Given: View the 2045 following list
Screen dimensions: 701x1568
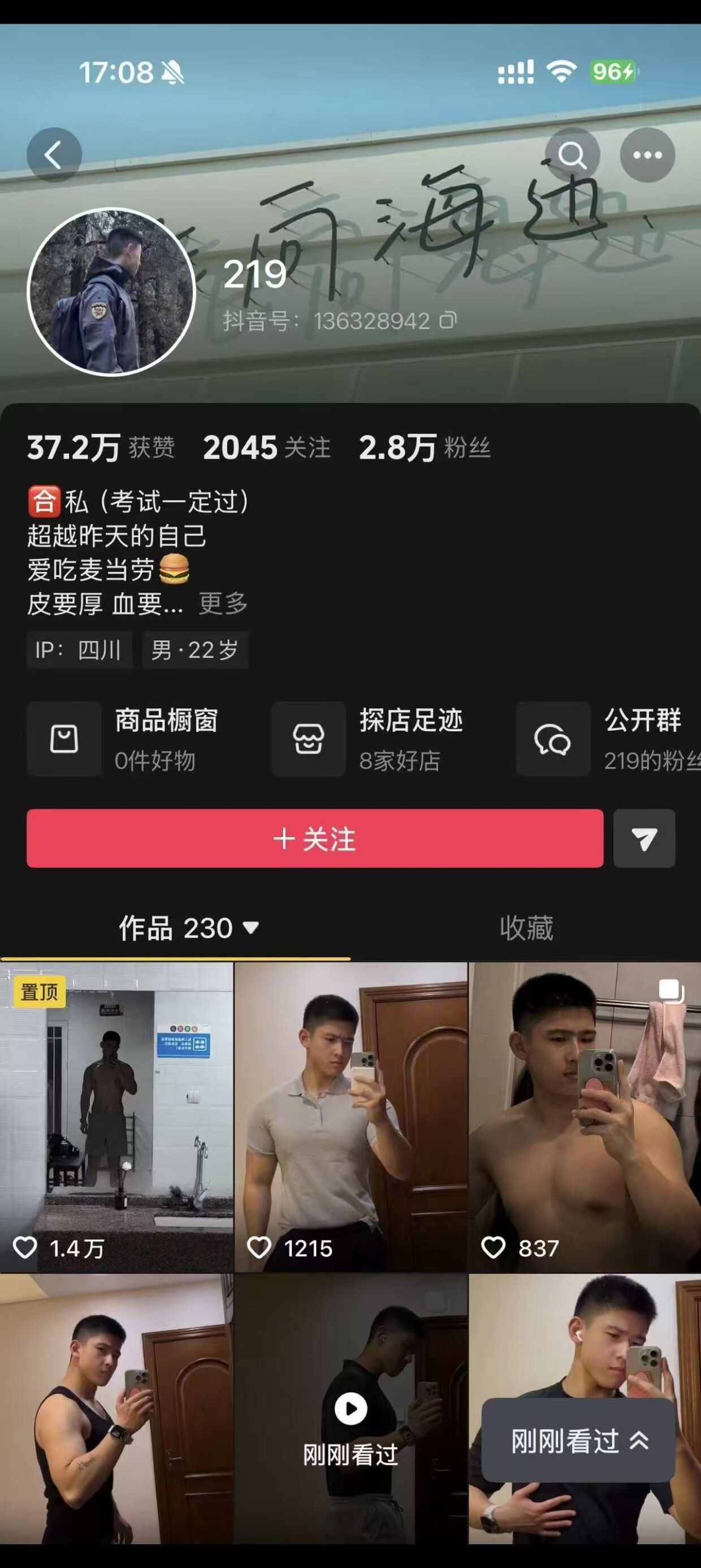Looking at the screenshot, I should pos(266,448).
